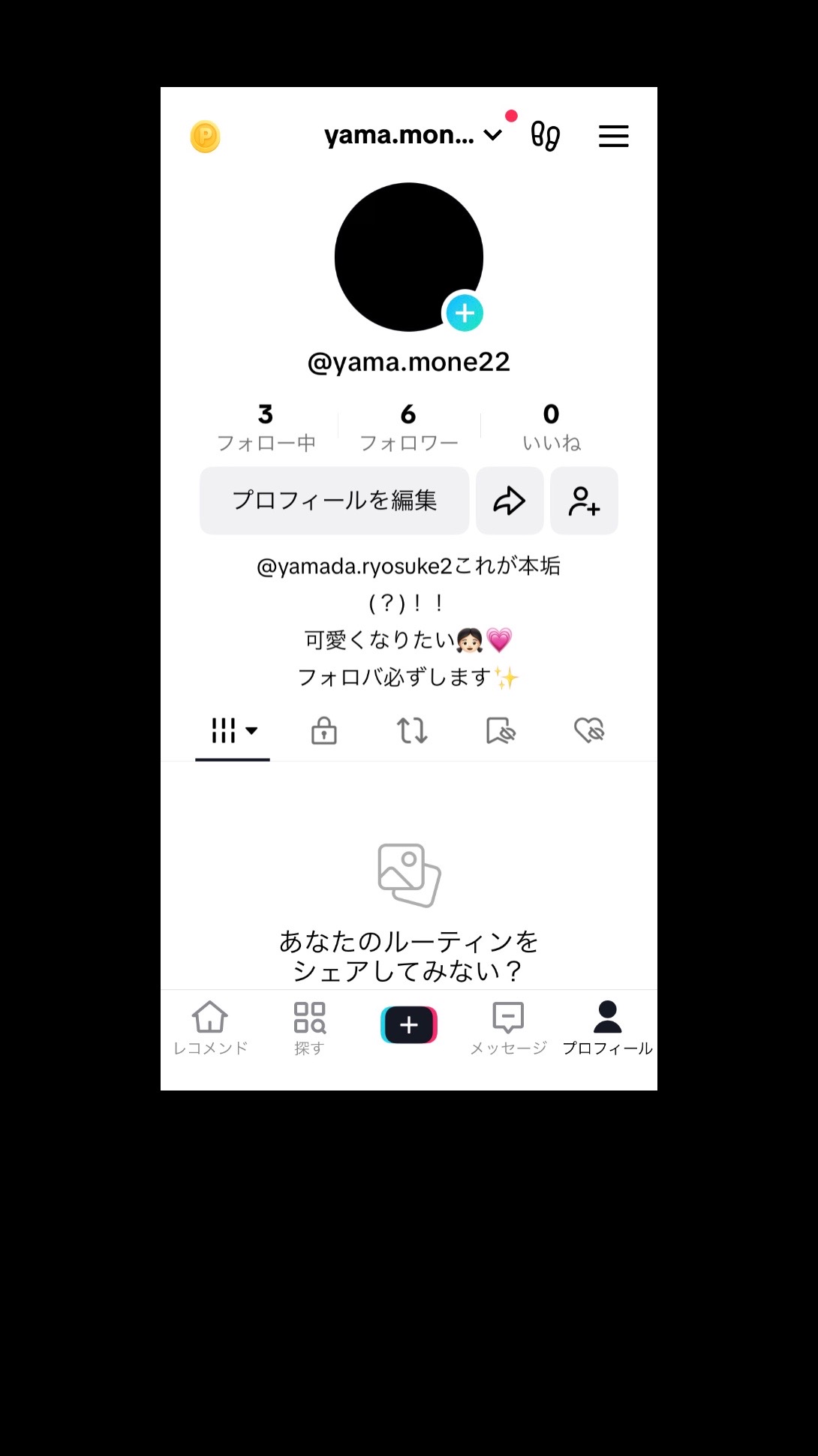Create a new post with the plus button
The image size is (818, 1456).
pyautogui.click(x=409, y=1025)
